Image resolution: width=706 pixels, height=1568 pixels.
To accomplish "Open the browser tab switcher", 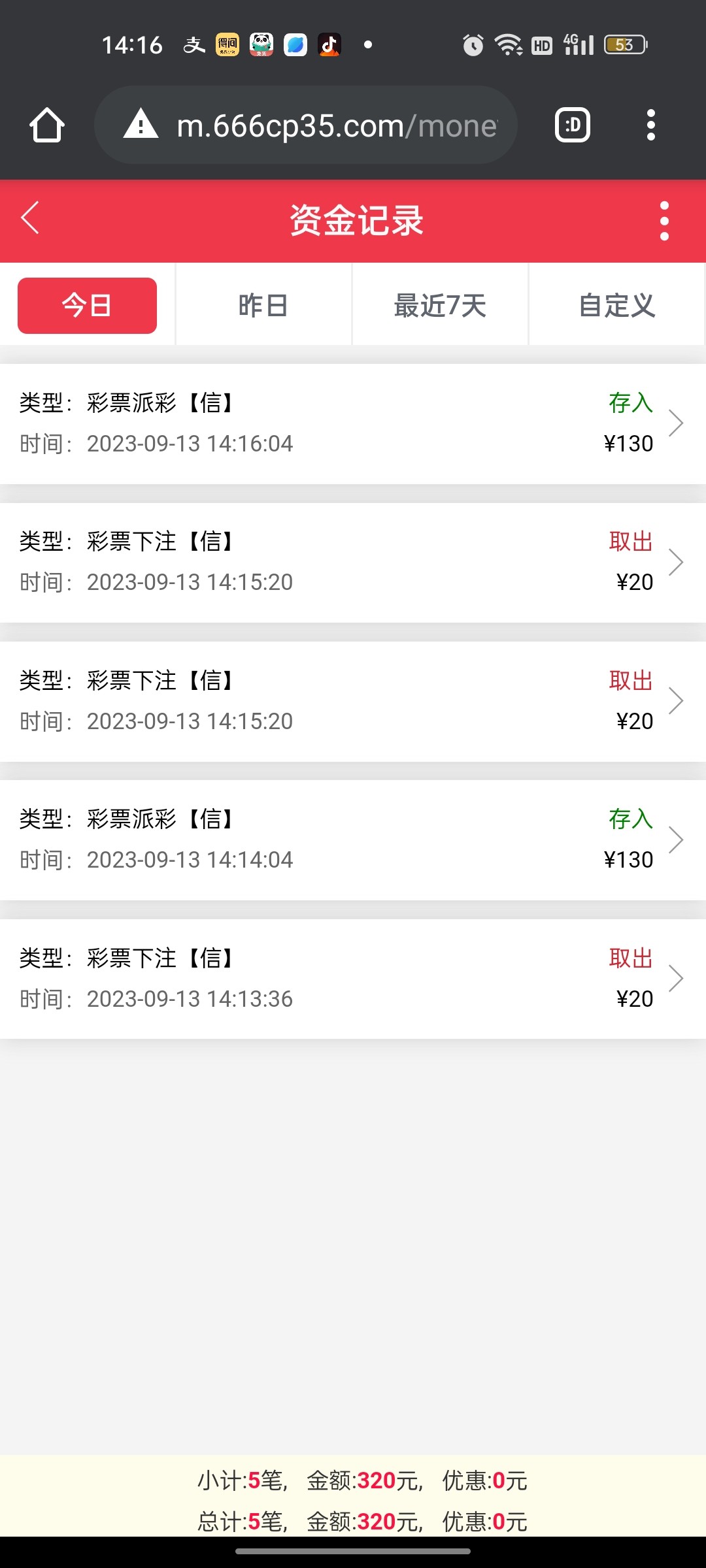I will click(x=573, y=125).
